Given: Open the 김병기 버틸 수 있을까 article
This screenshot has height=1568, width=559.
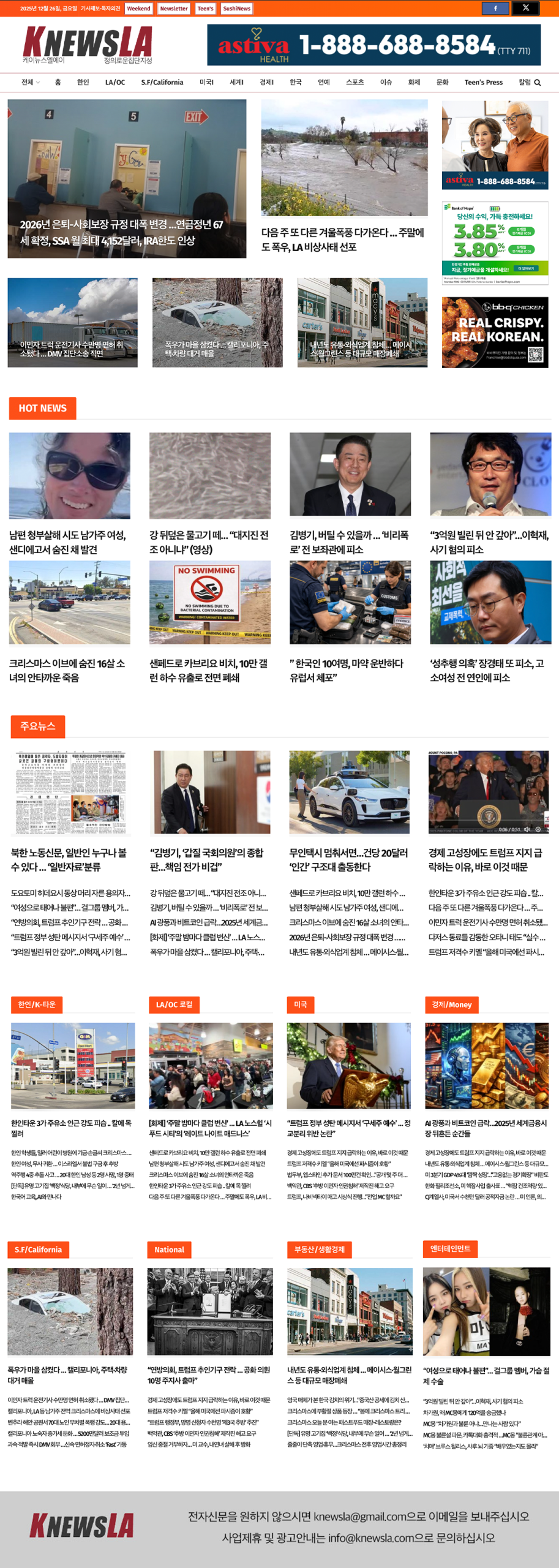Looking at the screenshot, I should 349,542.
